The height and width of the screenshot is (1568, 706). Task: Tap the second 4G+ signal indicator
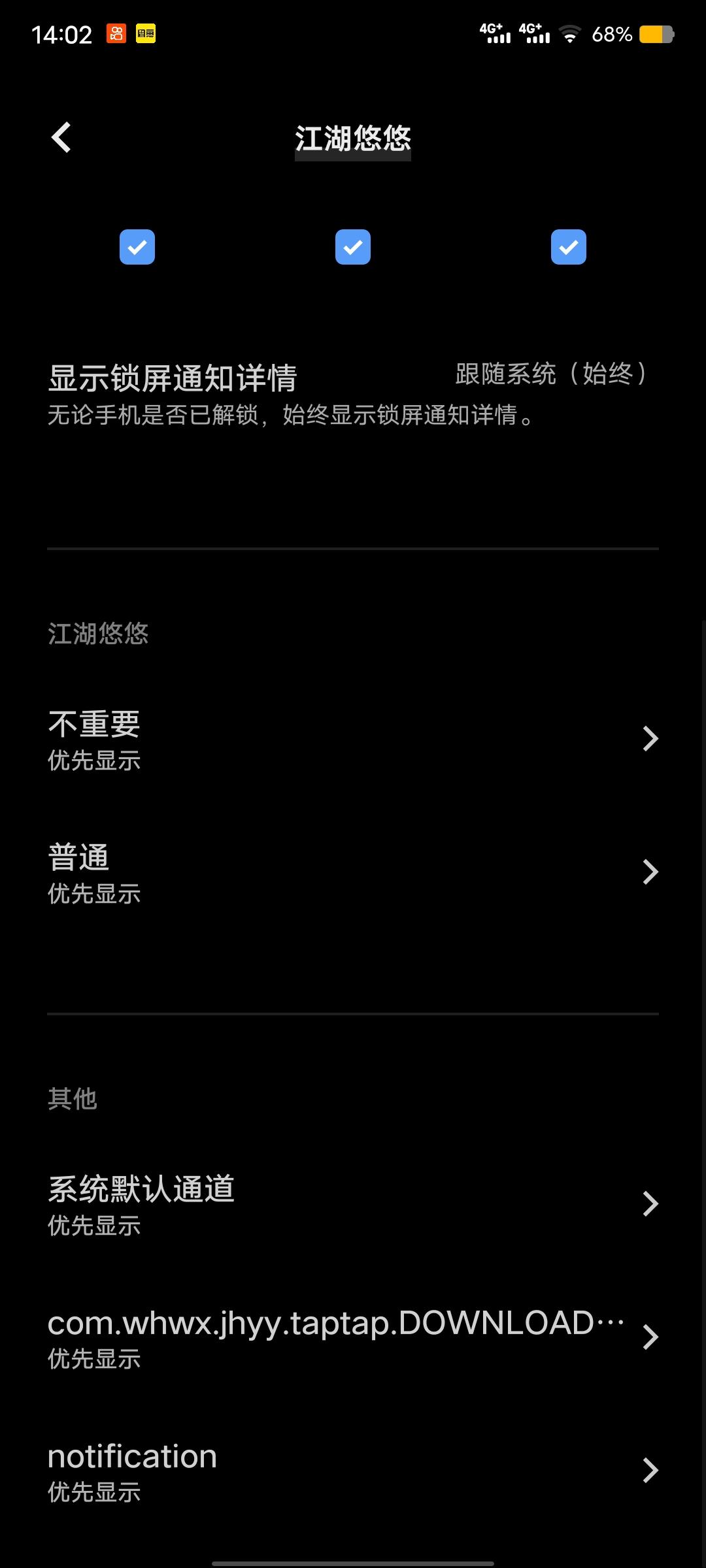(533, 34)
